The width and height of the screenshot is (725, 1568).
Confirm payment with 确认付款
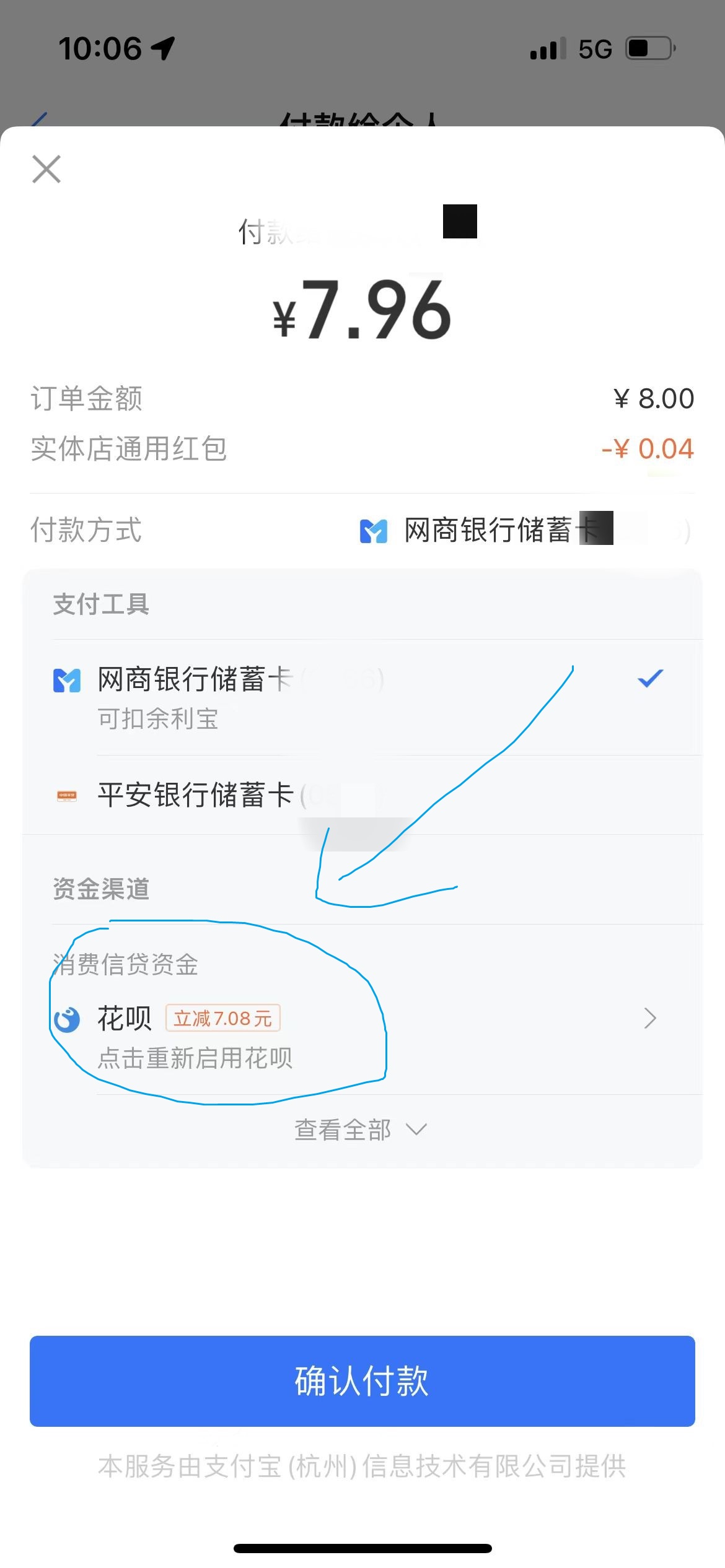362,1381
